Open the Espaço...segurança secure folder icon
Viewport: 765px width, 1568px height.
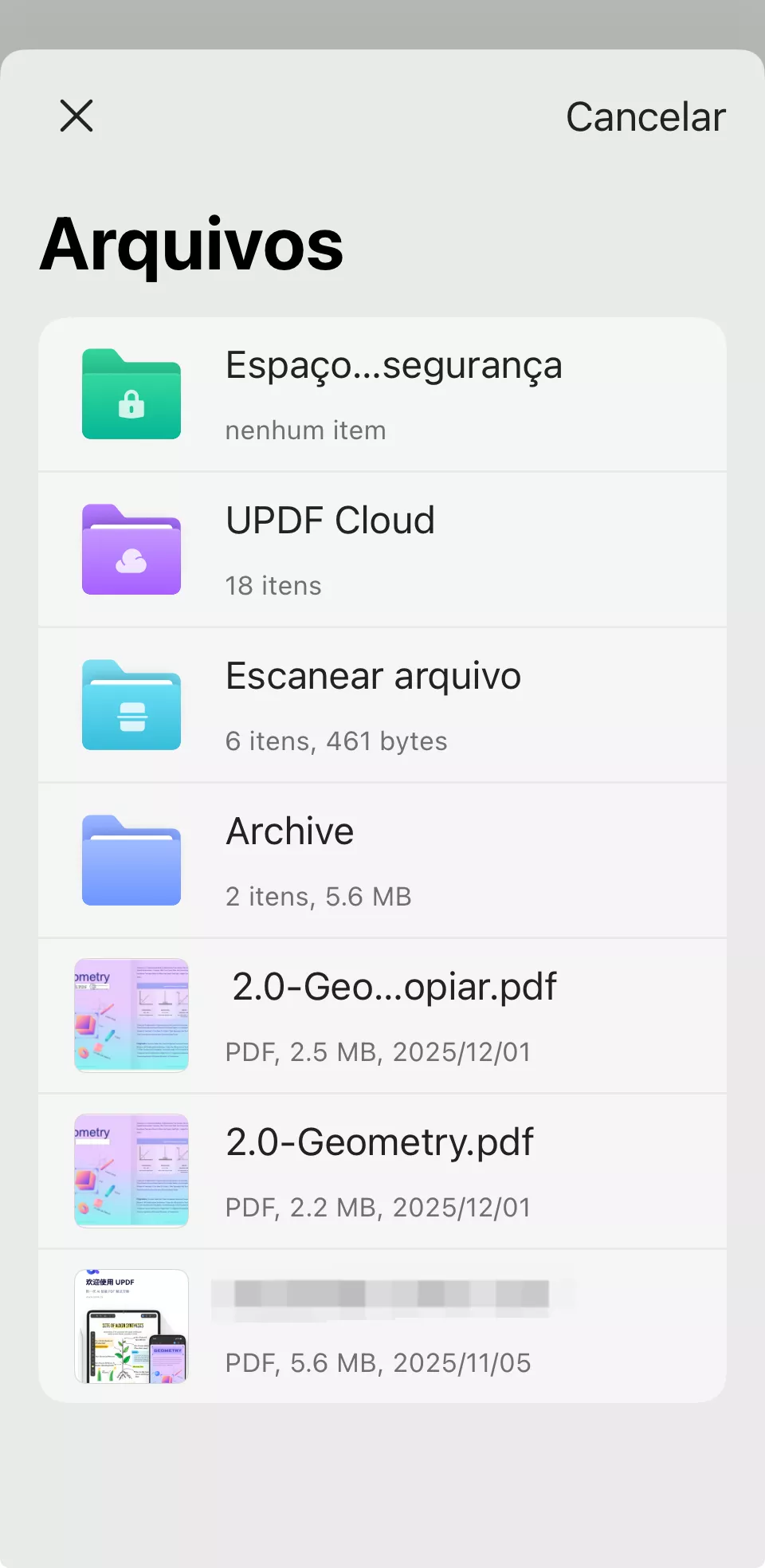click(131, 396)
